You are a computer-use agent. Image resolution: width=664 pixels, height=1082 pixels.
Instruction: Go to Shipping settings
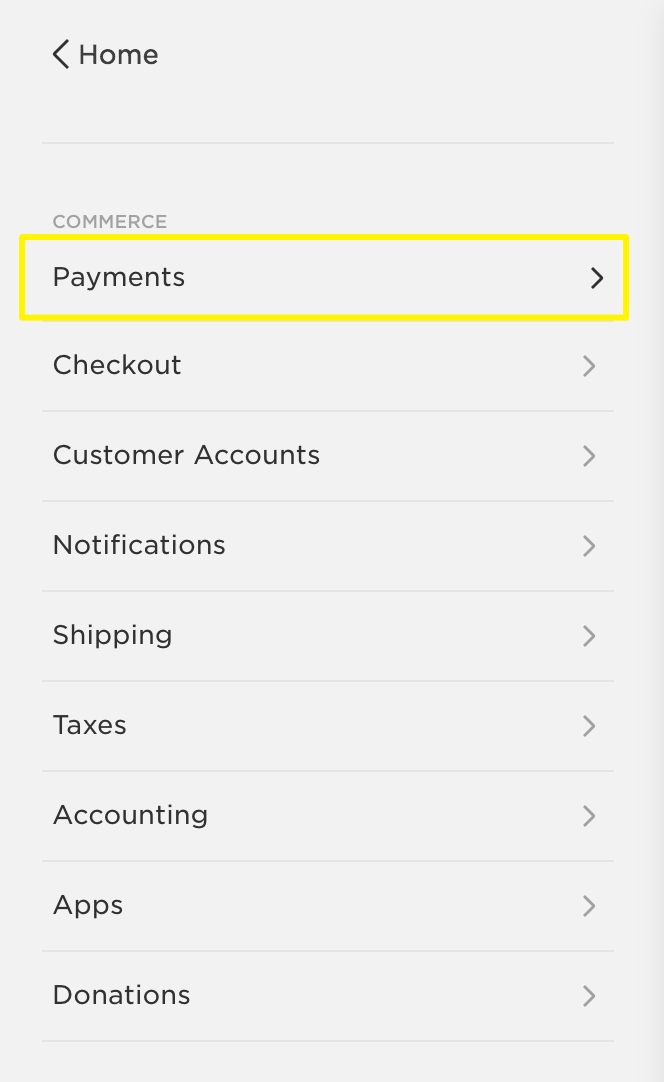click(324, 635)
